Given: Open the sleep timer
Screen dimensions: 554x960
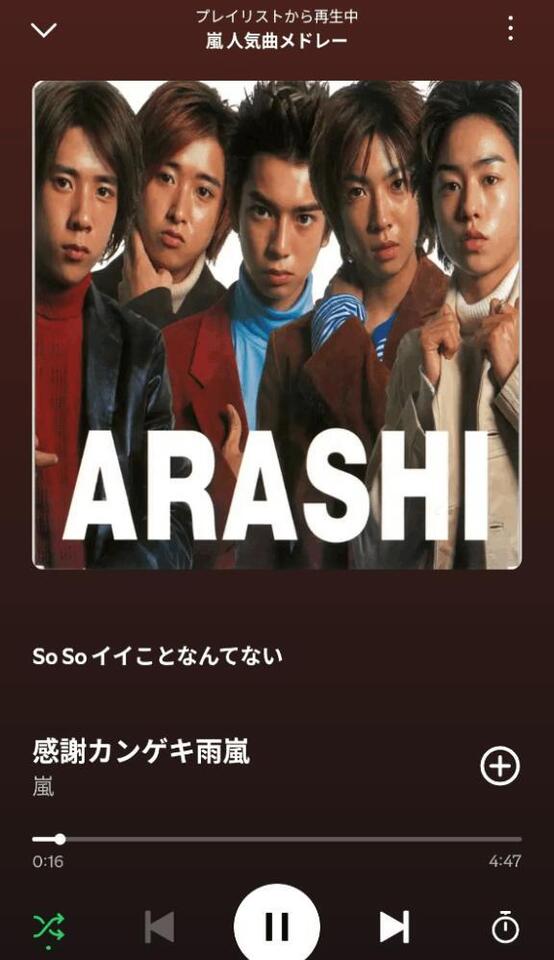Looking at the screenshot, I should [x=506, y=927].
